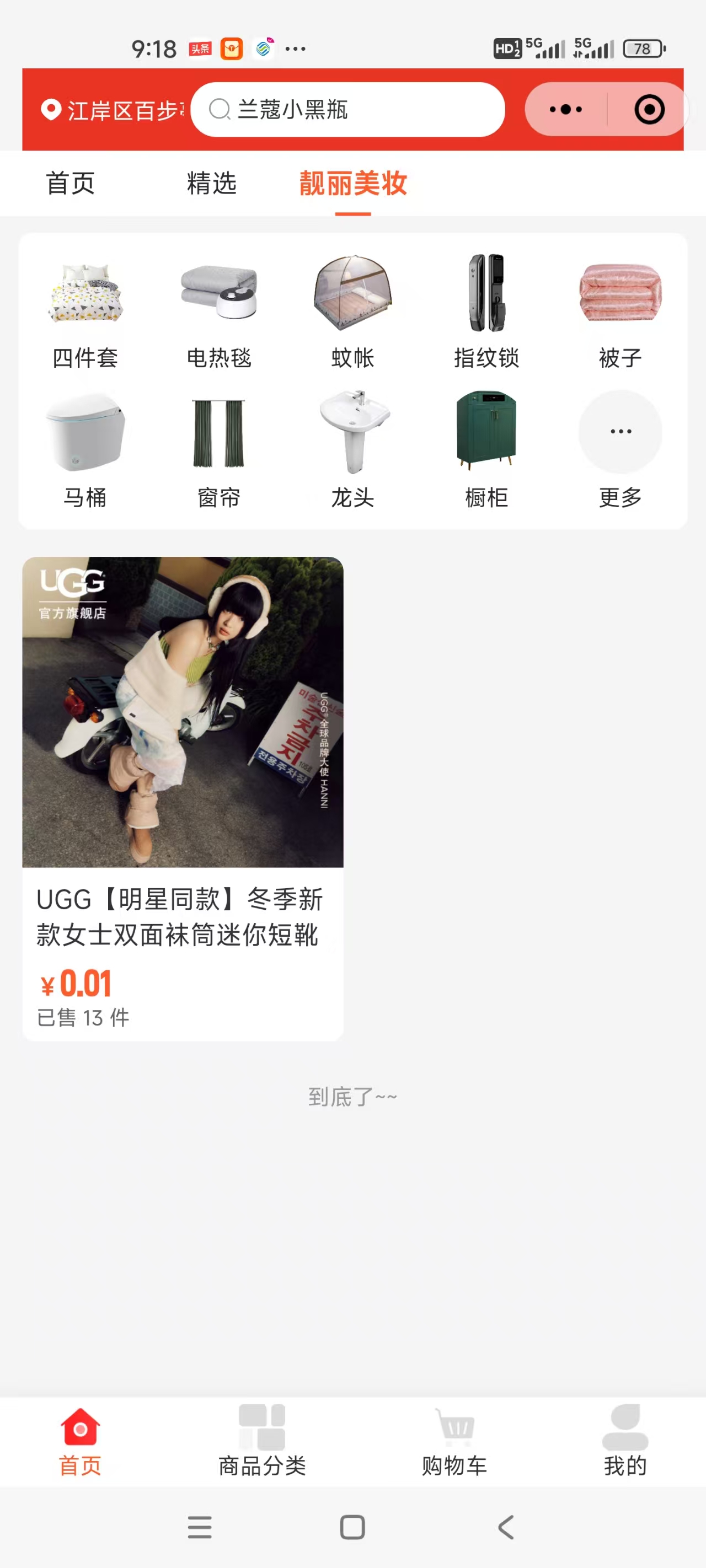This screenshot has height=1568, width=706.
Task: Show 更多 categories
Action: click(620, 452)
